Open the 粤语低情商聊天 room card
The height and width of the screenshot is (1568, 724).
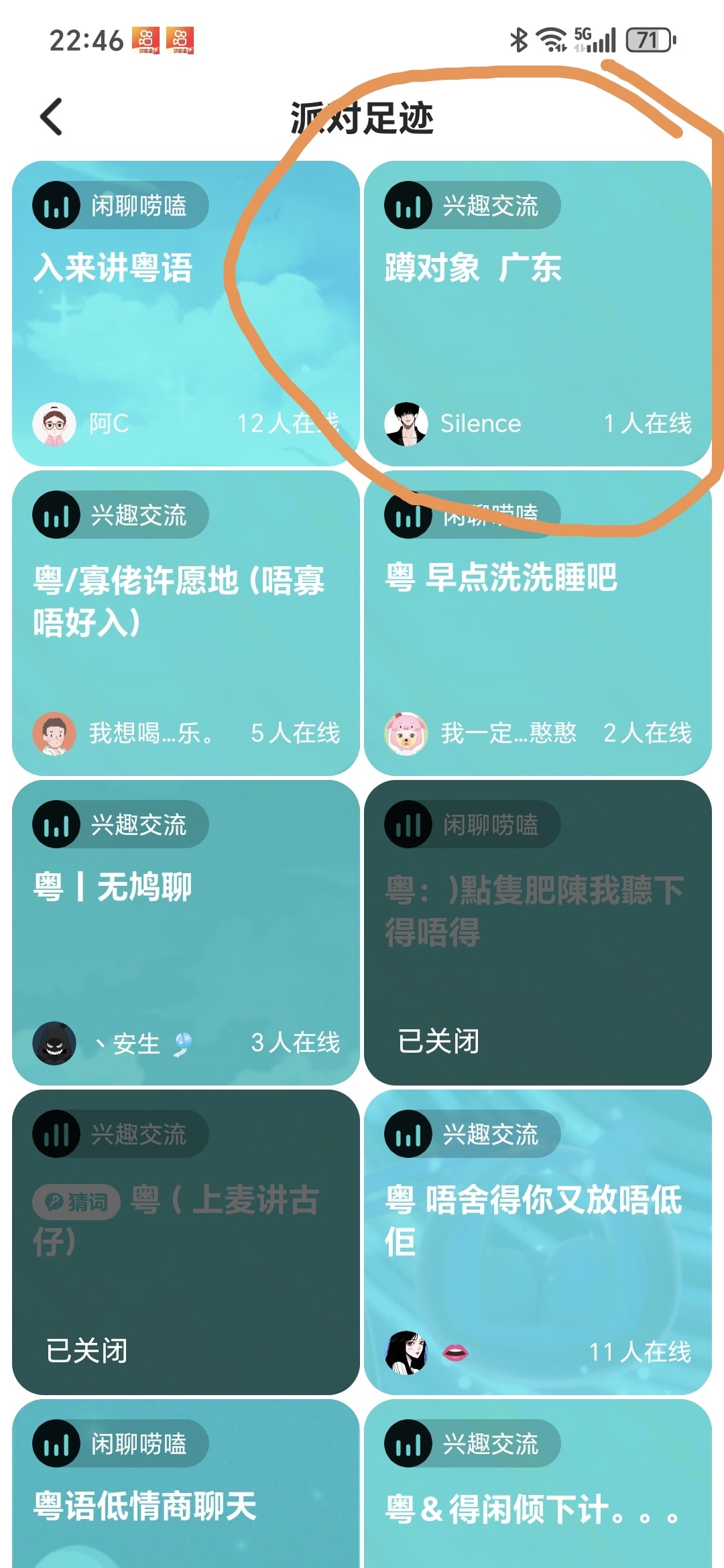[186, 1484]
